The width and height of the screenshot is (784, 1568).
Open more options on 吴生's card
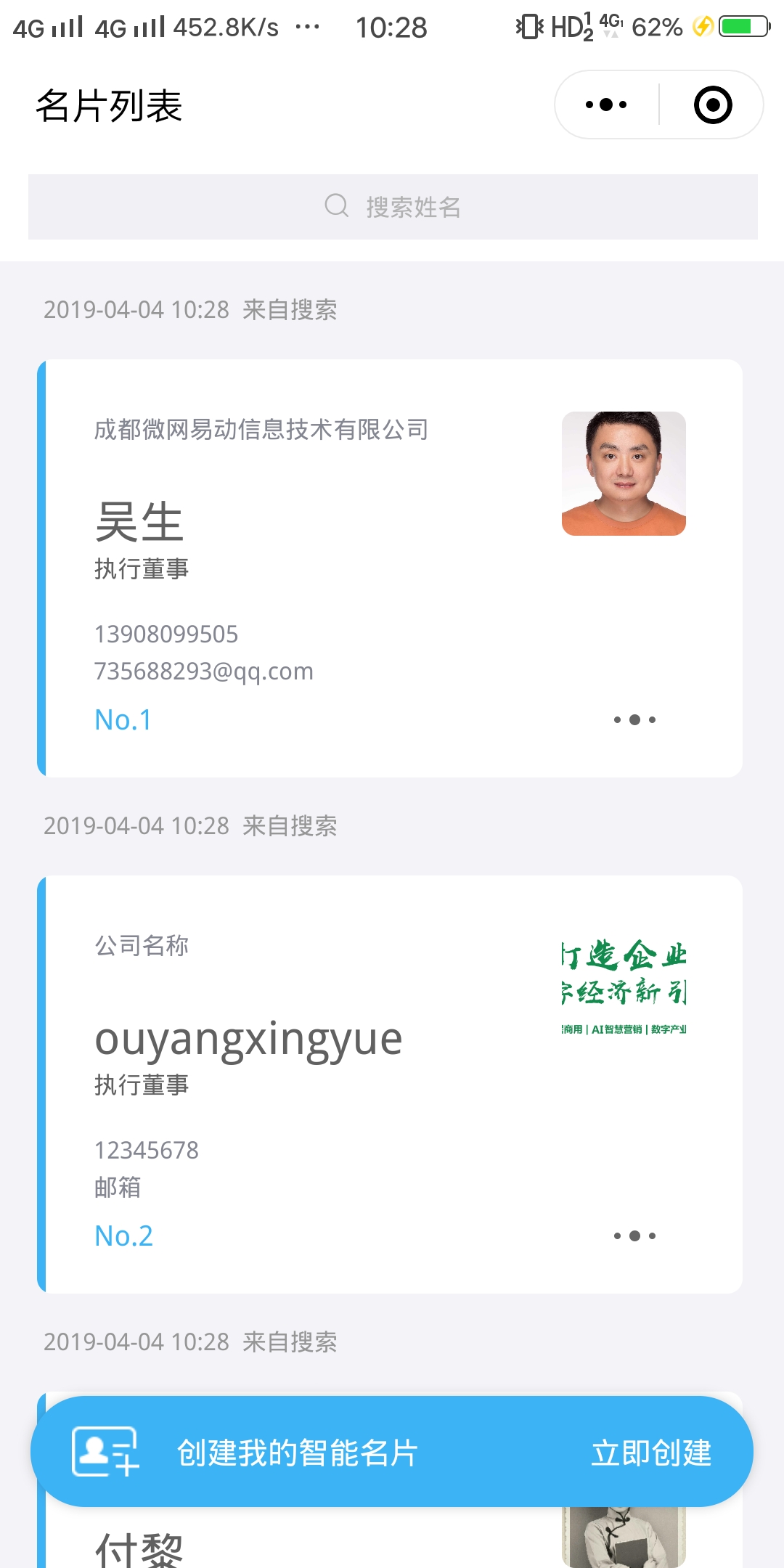(x=634, y=720)
